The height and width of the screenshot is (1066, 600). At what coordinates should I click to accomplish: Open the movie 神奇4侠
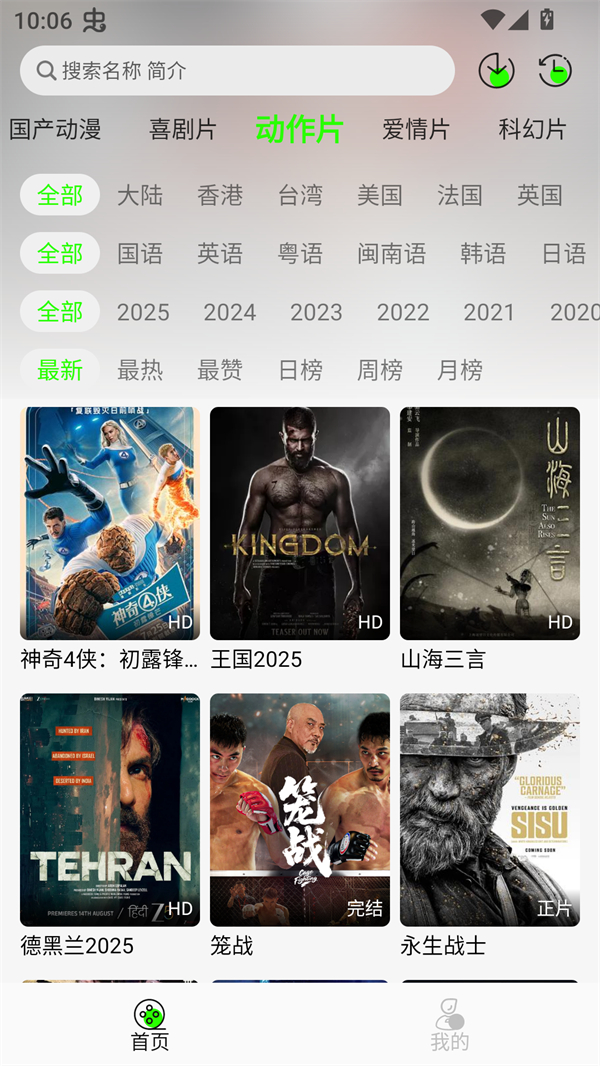110,523
